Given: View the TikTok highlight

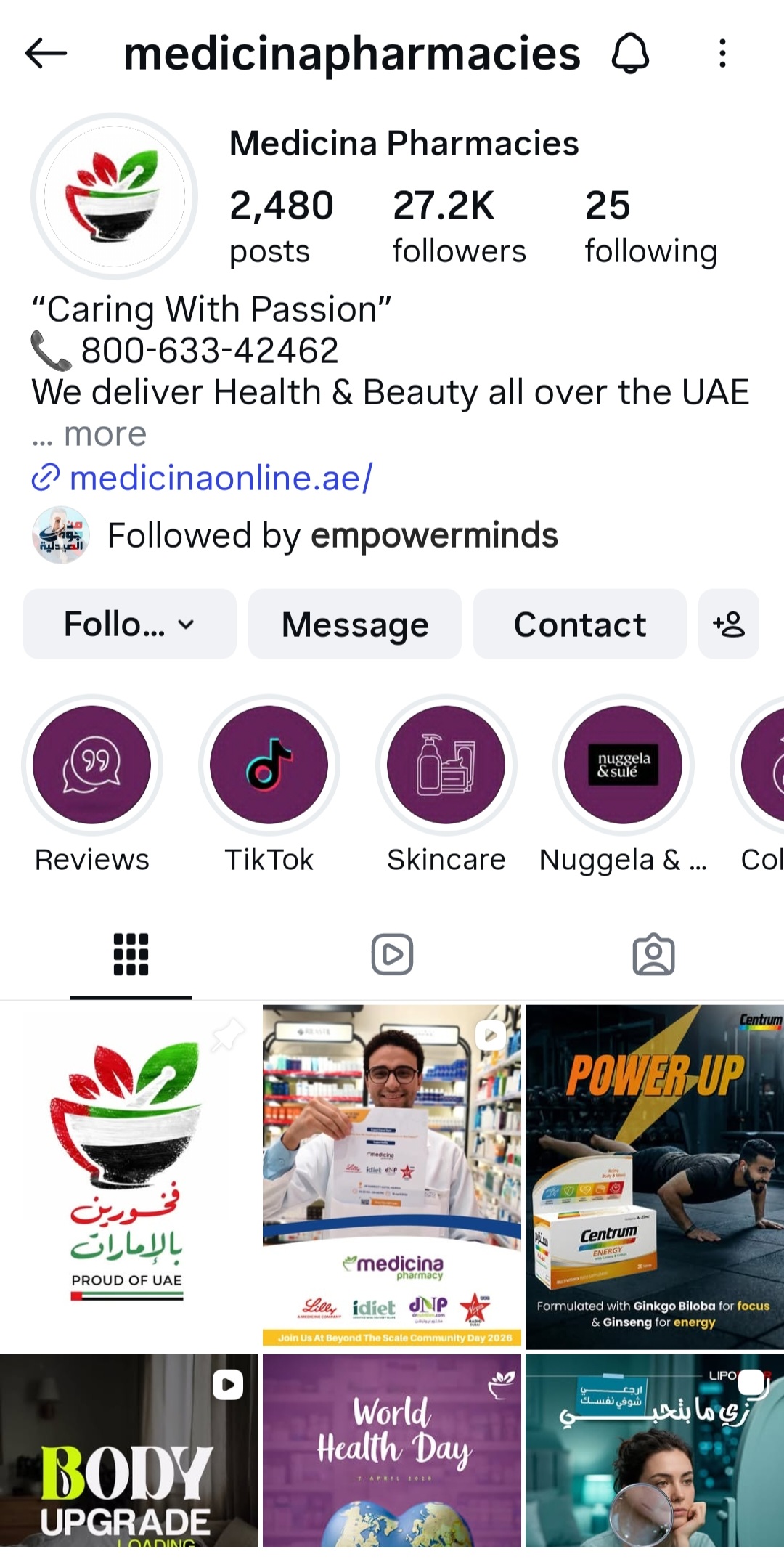Looking at the screenshot, I should (x=269, y=765).
